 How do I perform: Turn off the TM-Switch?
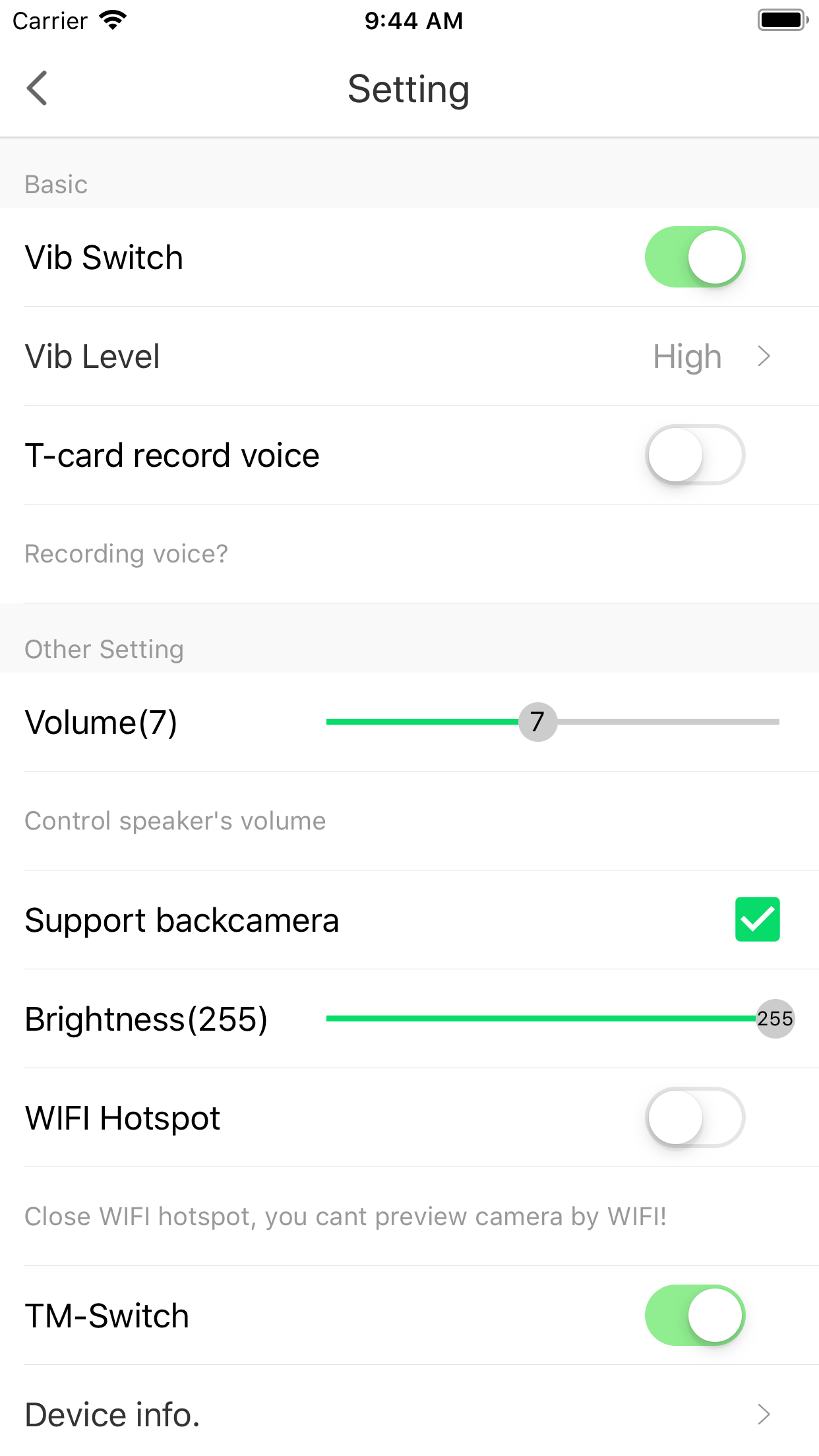point(694,1315)
